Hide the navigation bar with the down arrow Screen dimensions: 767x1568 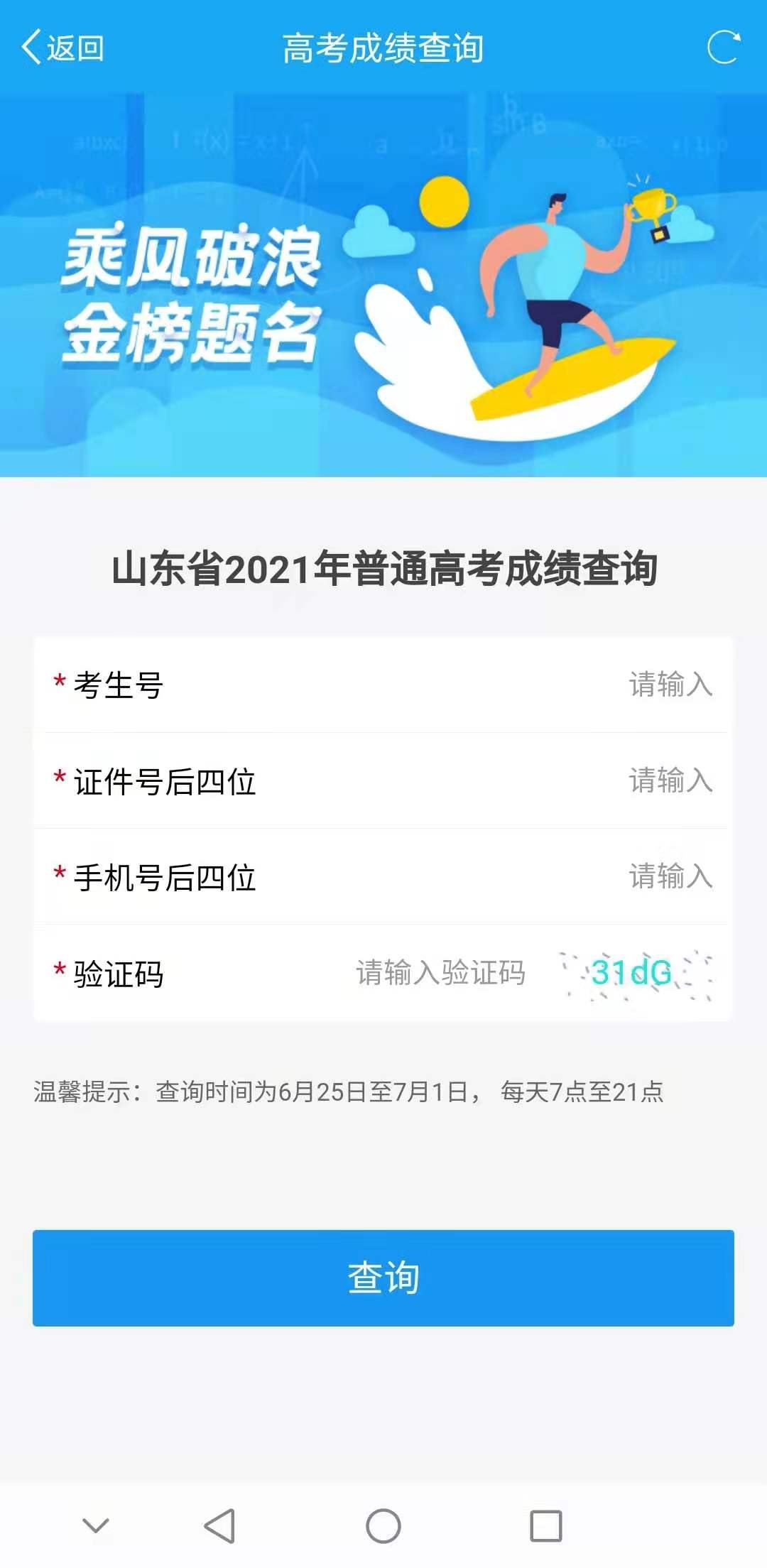pyautogui.click(x=96, y=1525)
